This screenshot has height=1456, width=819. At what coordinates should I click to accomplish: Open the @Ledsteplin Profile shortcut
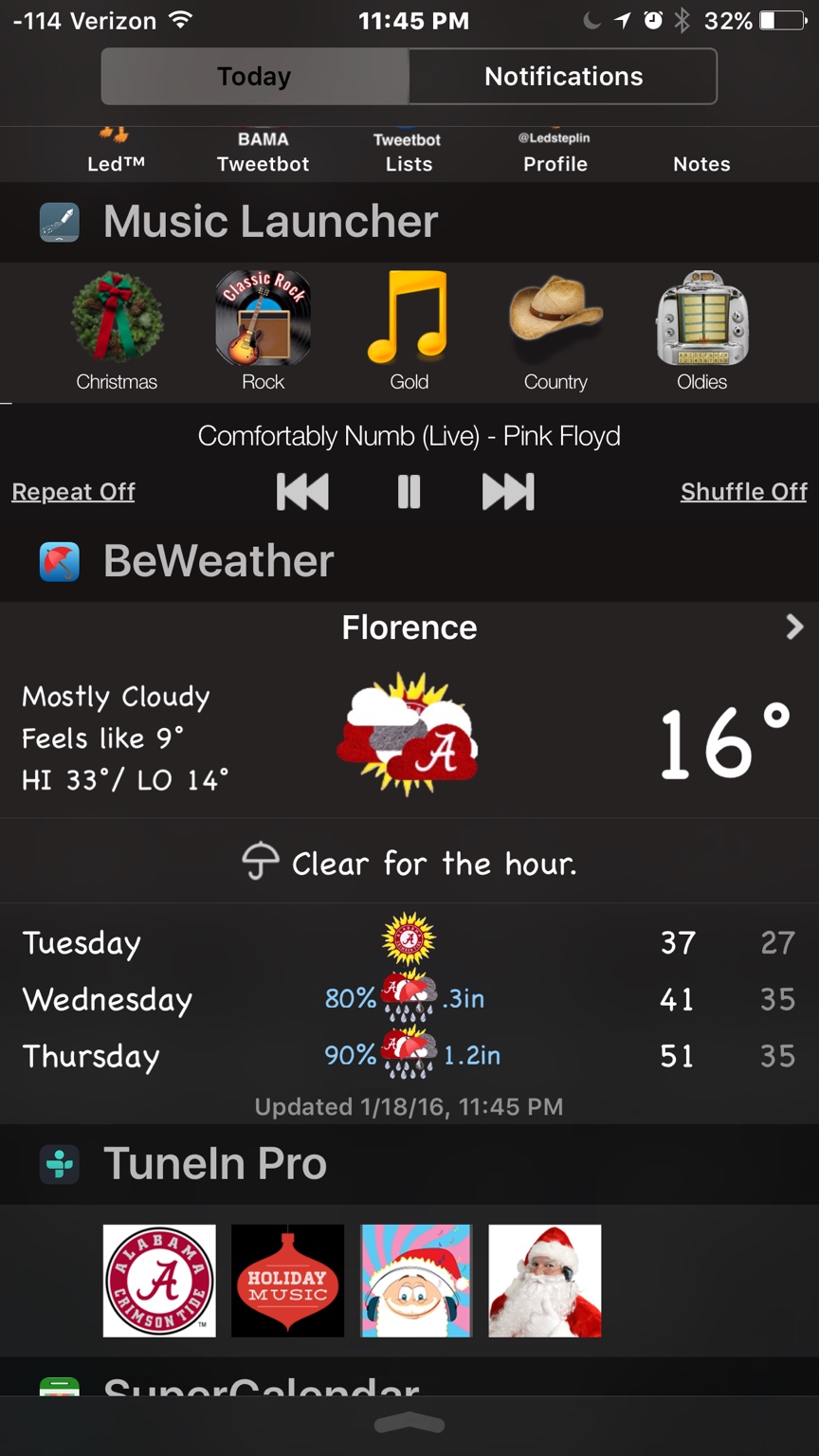click(x=555, y=153)
